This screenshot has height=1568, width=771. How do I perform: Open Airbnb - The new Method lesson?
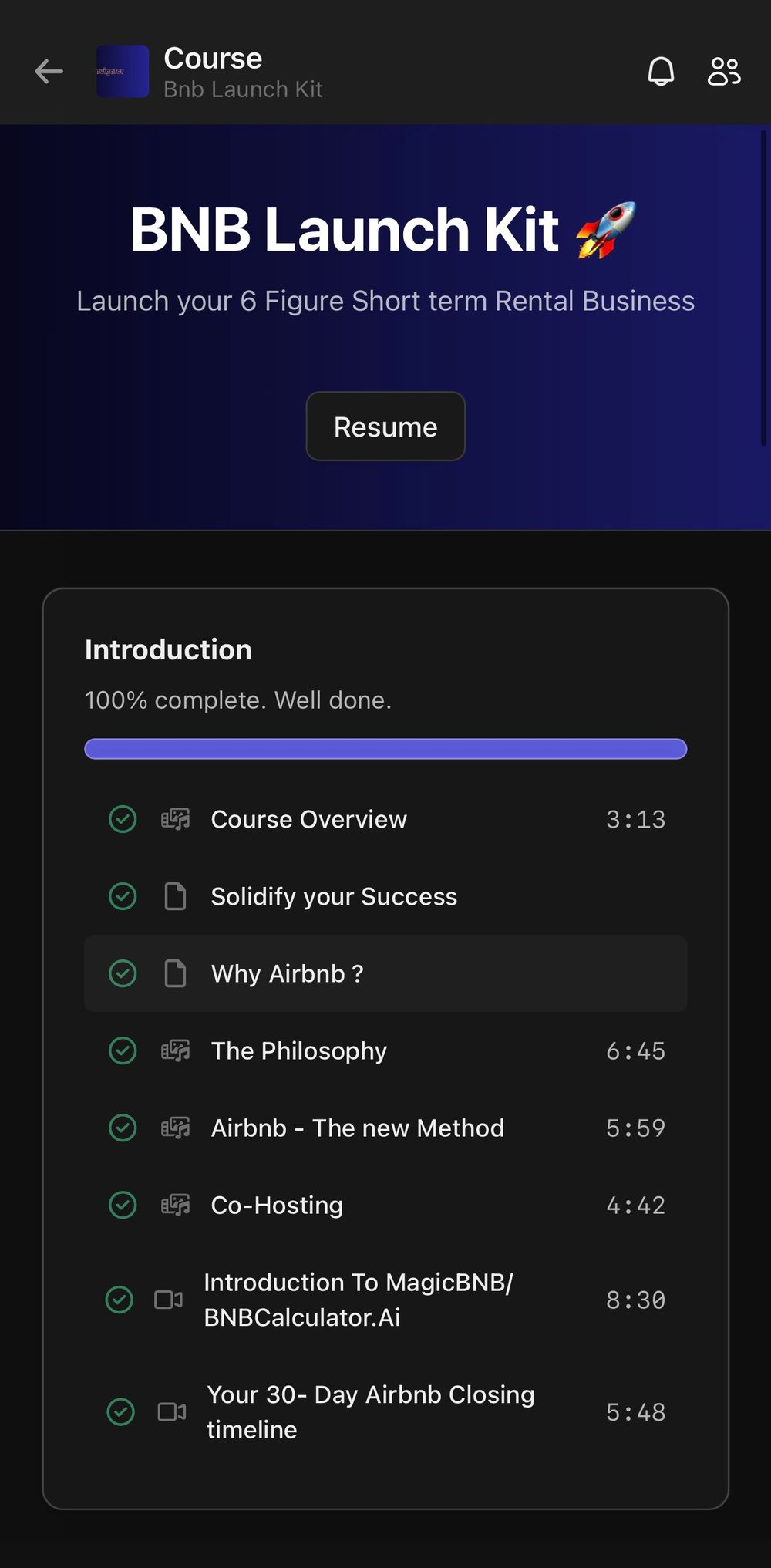[x=385, y=1128]
